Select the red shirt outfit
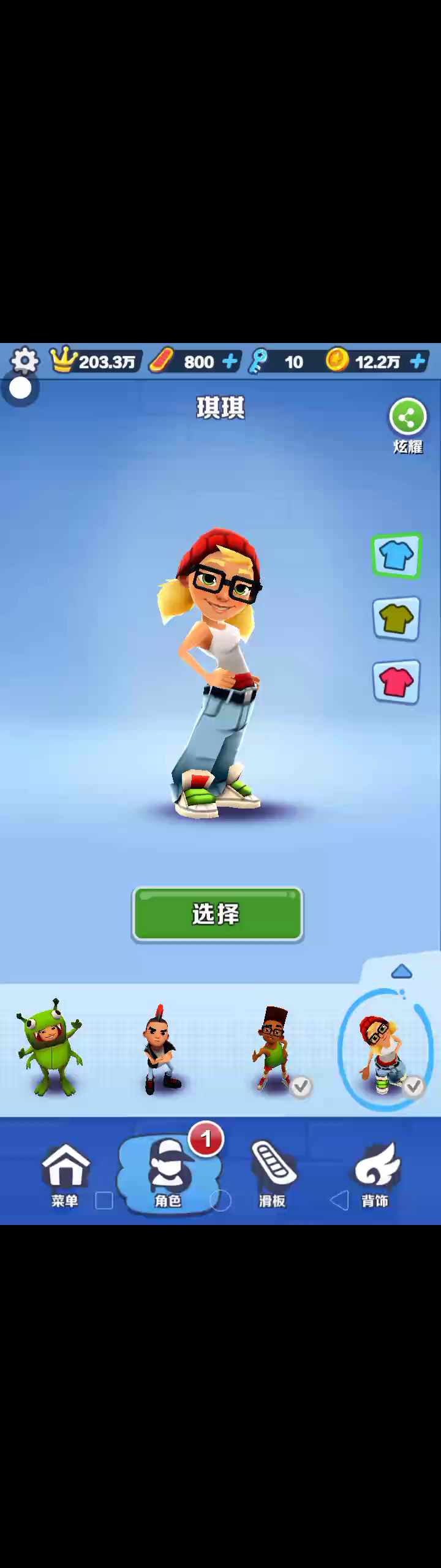This screenshot has width=441, height=1568. (396, 682)
